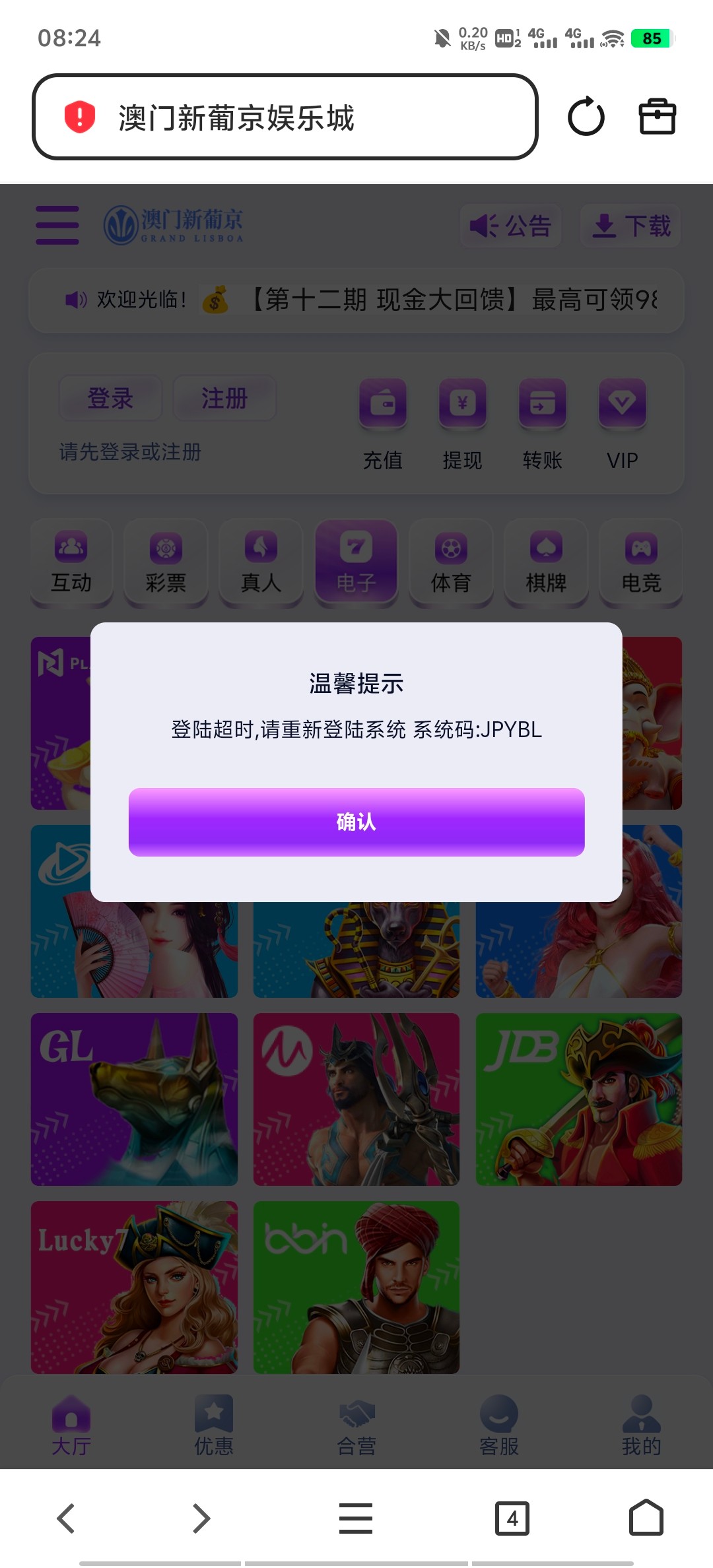Go forward in browser history
The height and width of the screenshot is (1568, 713).
(x=201, y=1518)
